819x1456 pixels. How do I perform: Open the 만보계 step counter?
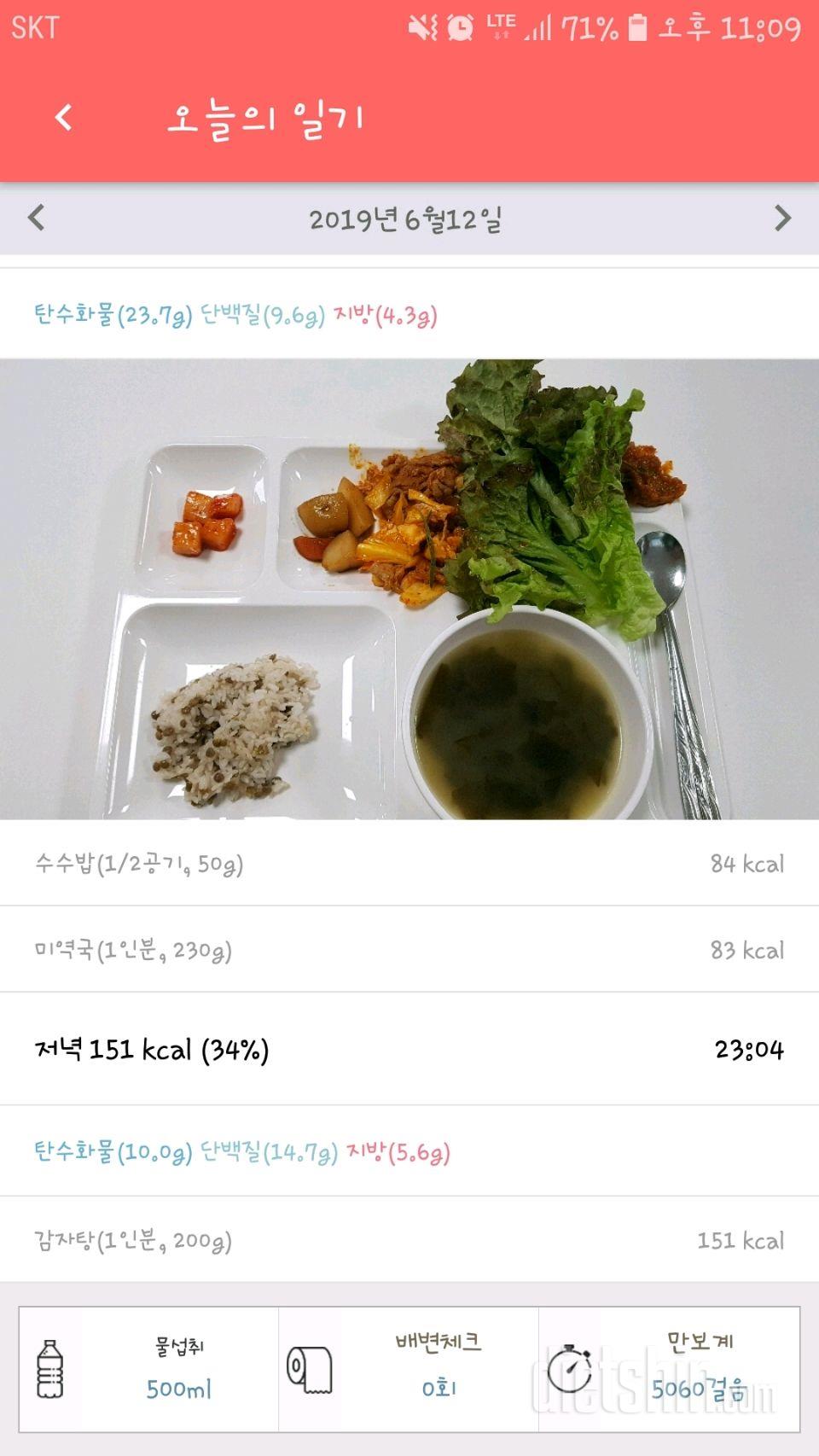(x=669, y=1369)
